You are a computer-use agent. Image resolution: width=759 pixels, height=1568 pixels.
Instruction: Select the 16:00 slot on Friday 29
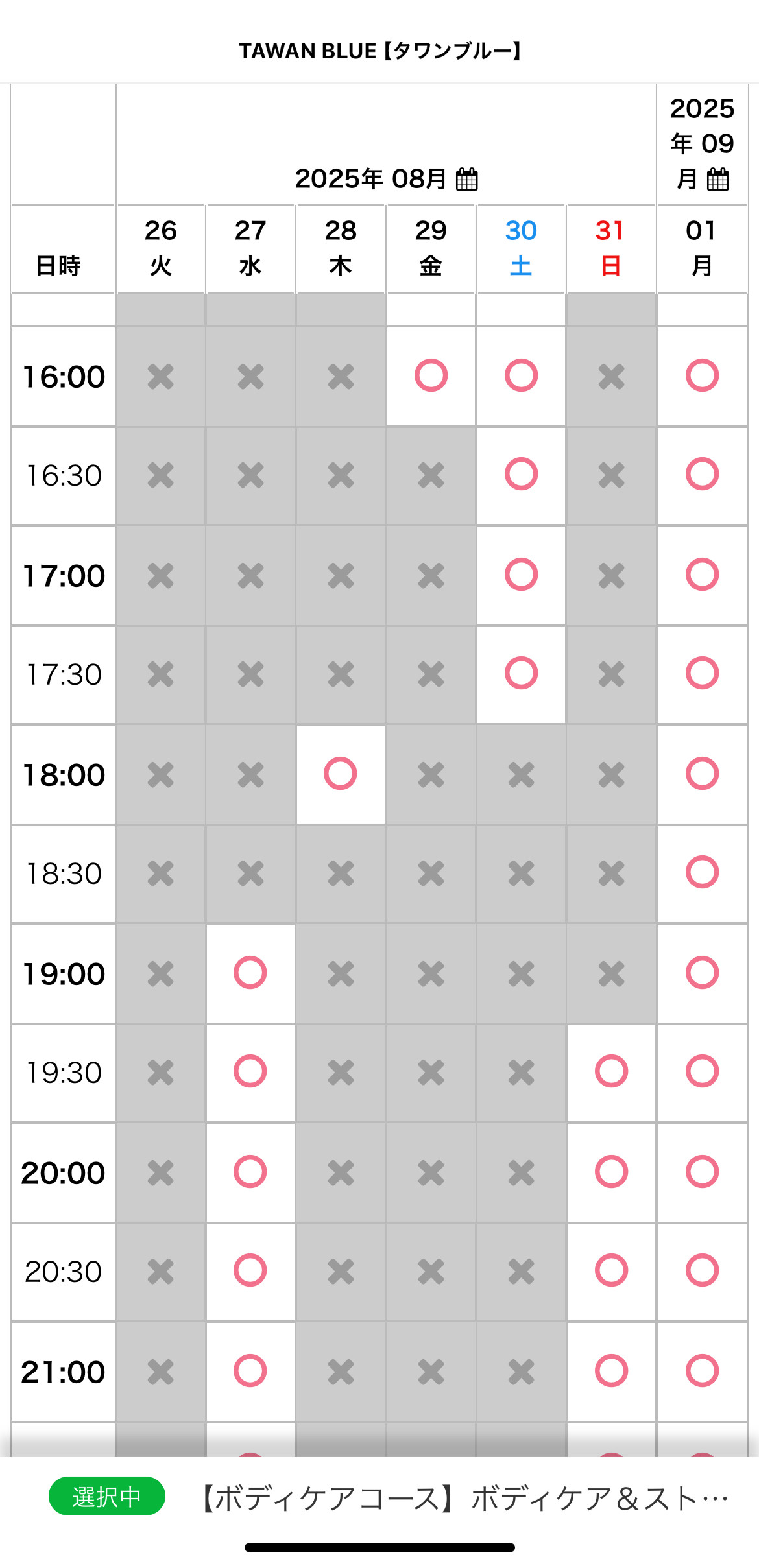[x=431, y=376]
